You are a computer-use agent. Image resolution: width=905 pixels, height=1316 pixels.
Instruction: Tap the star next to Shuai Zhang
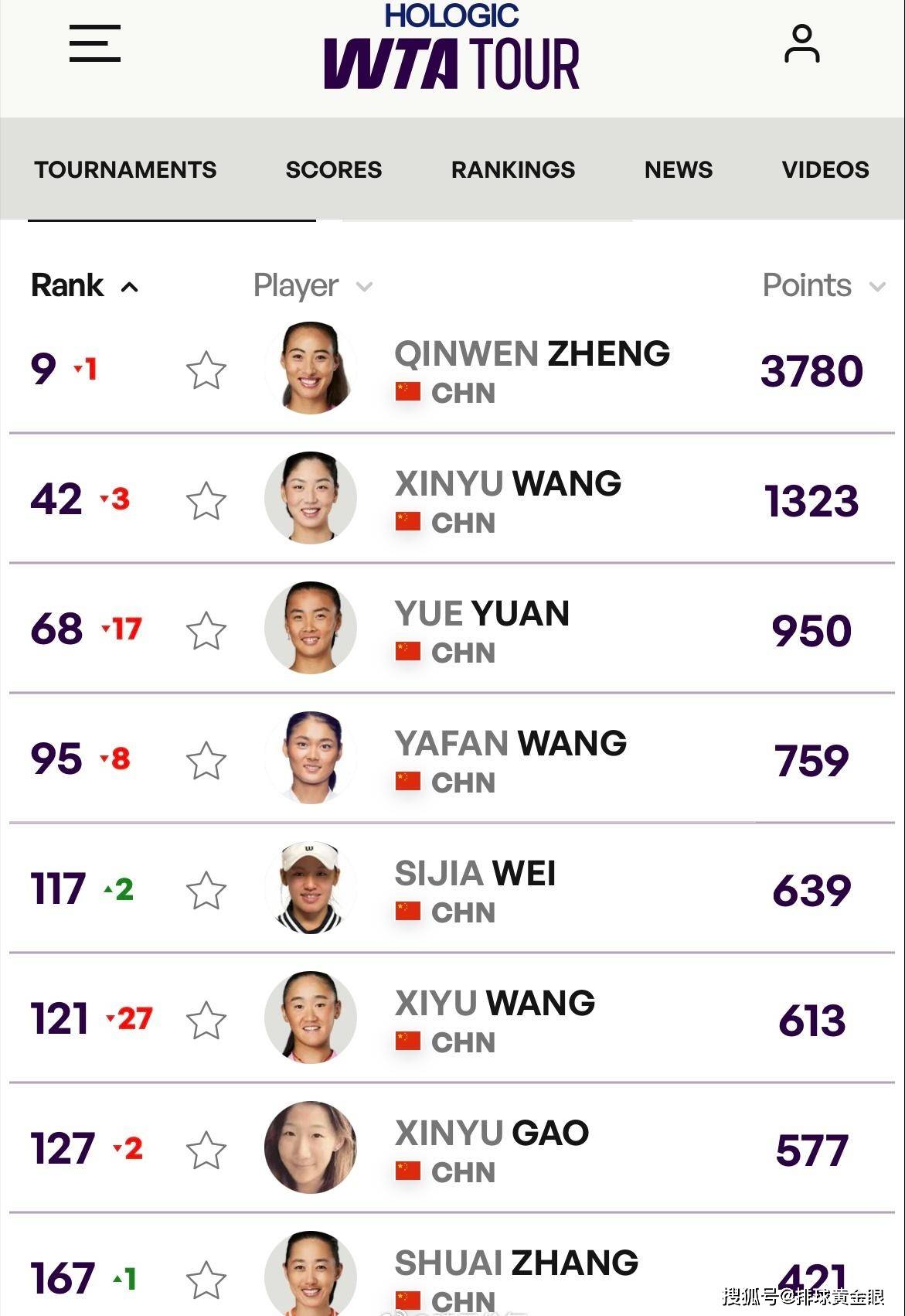[x=206, y=1280]
